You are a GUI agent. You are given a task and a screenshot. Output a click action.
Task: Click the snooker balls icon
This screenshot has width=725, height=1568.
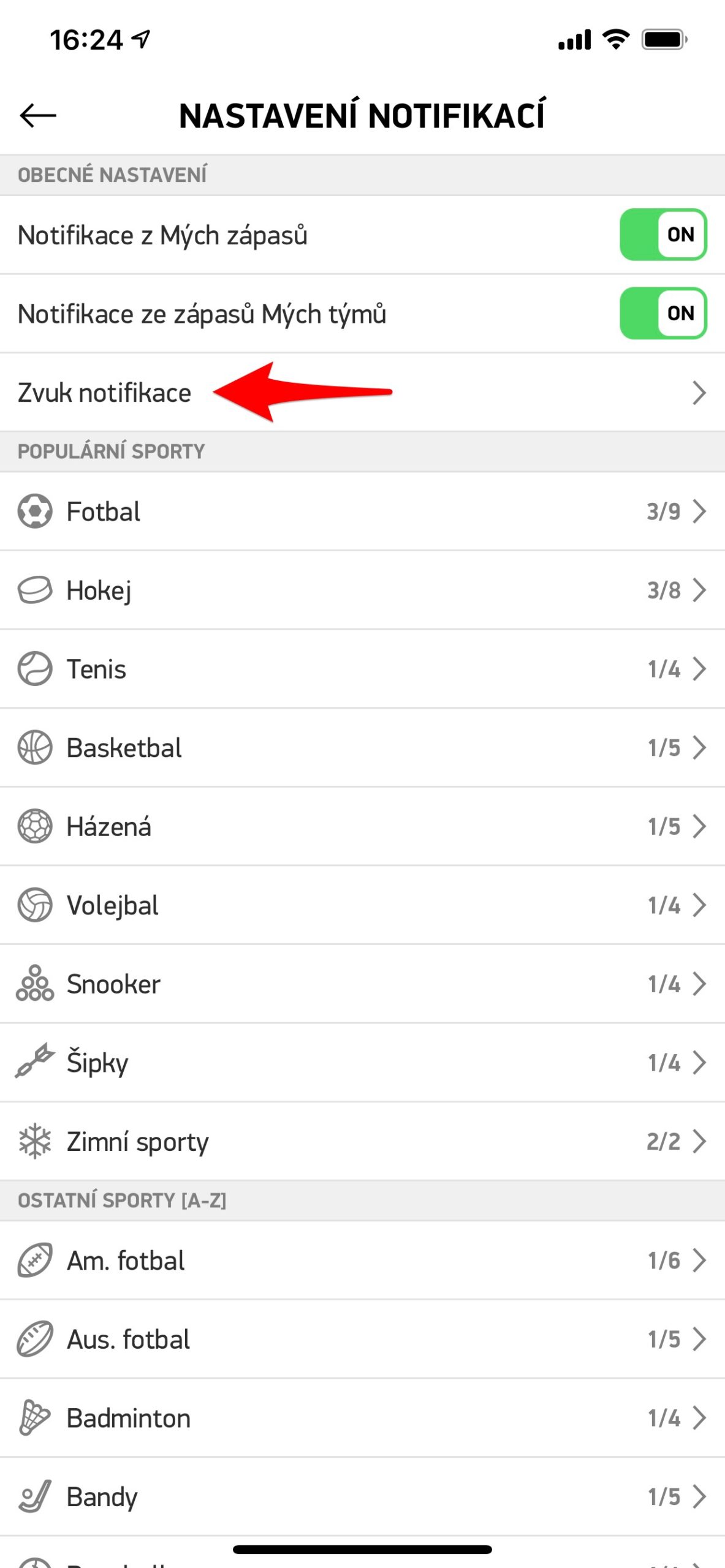35,984
